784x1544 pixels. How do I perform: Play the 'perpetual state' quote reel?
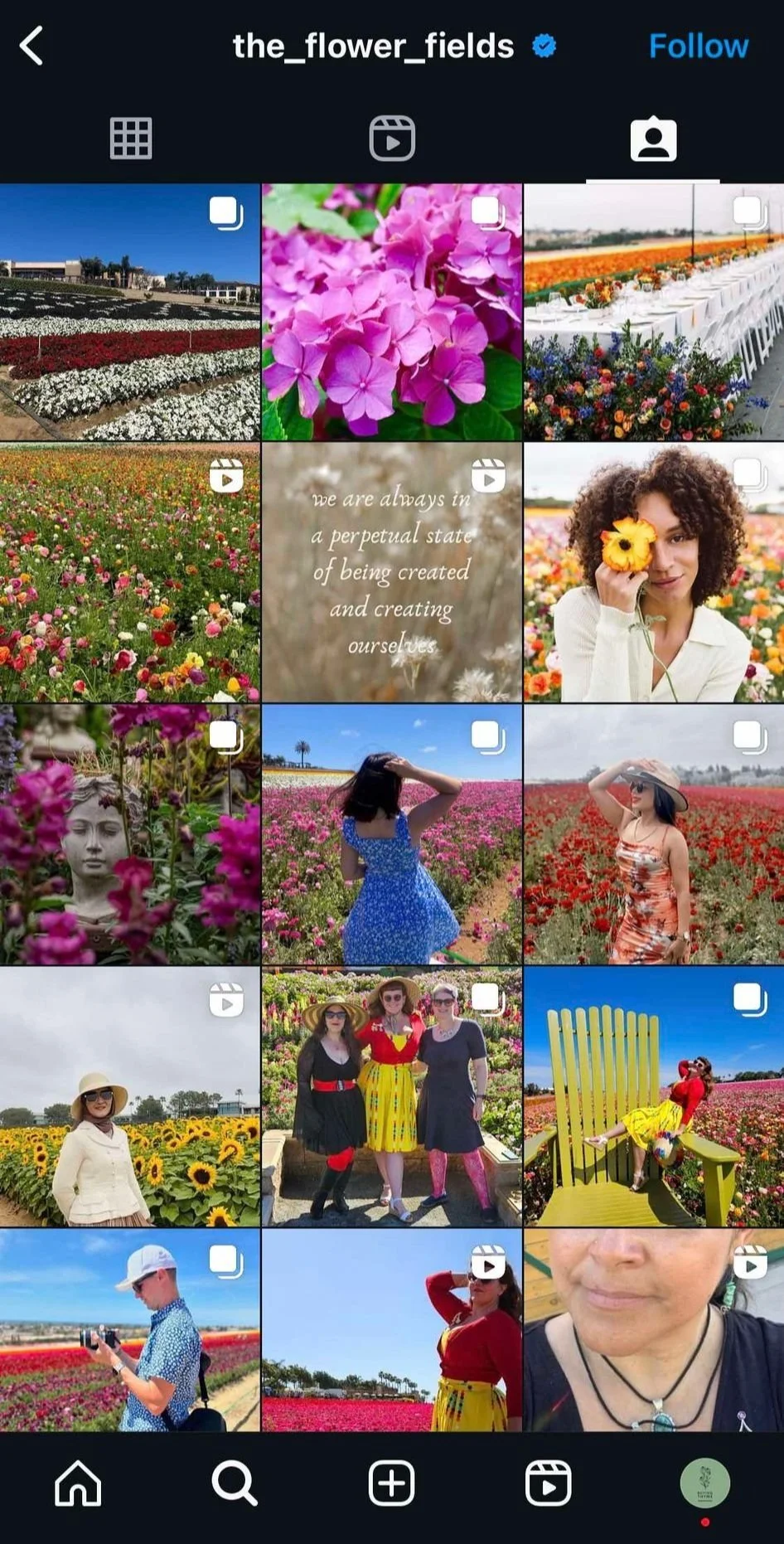(392, 573)
